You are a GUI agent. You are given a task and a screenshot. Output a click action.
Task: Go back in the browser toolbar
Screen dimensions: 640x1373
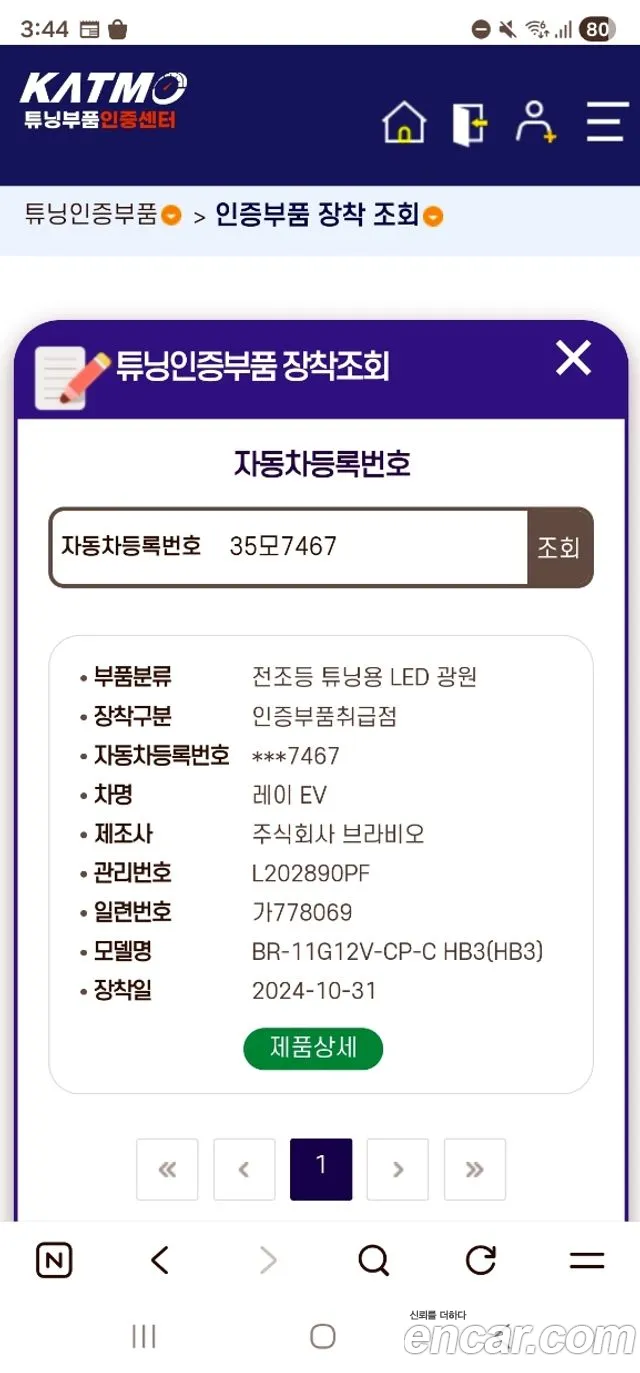coord(160,1261)
